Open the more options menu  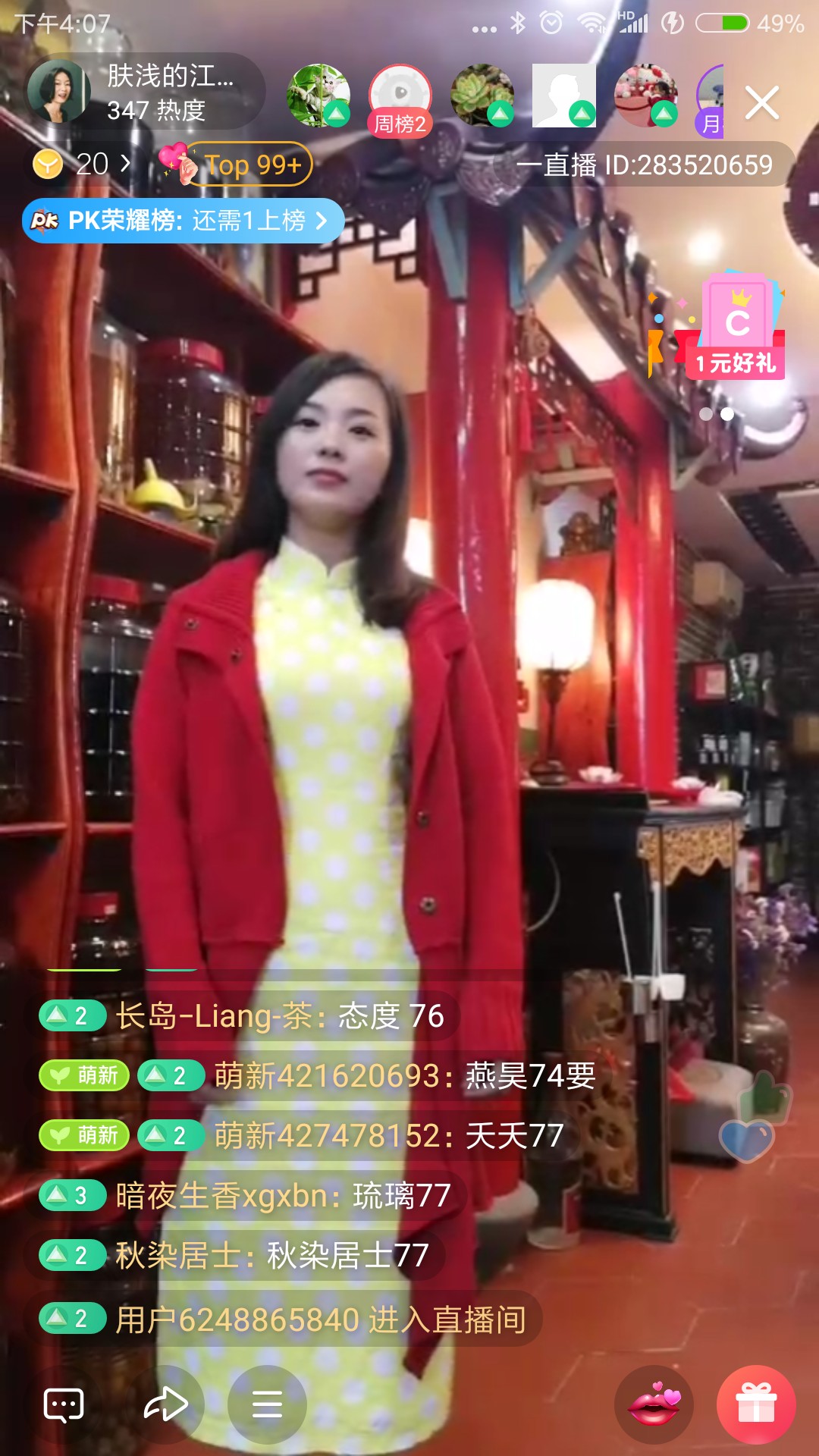267,1405
